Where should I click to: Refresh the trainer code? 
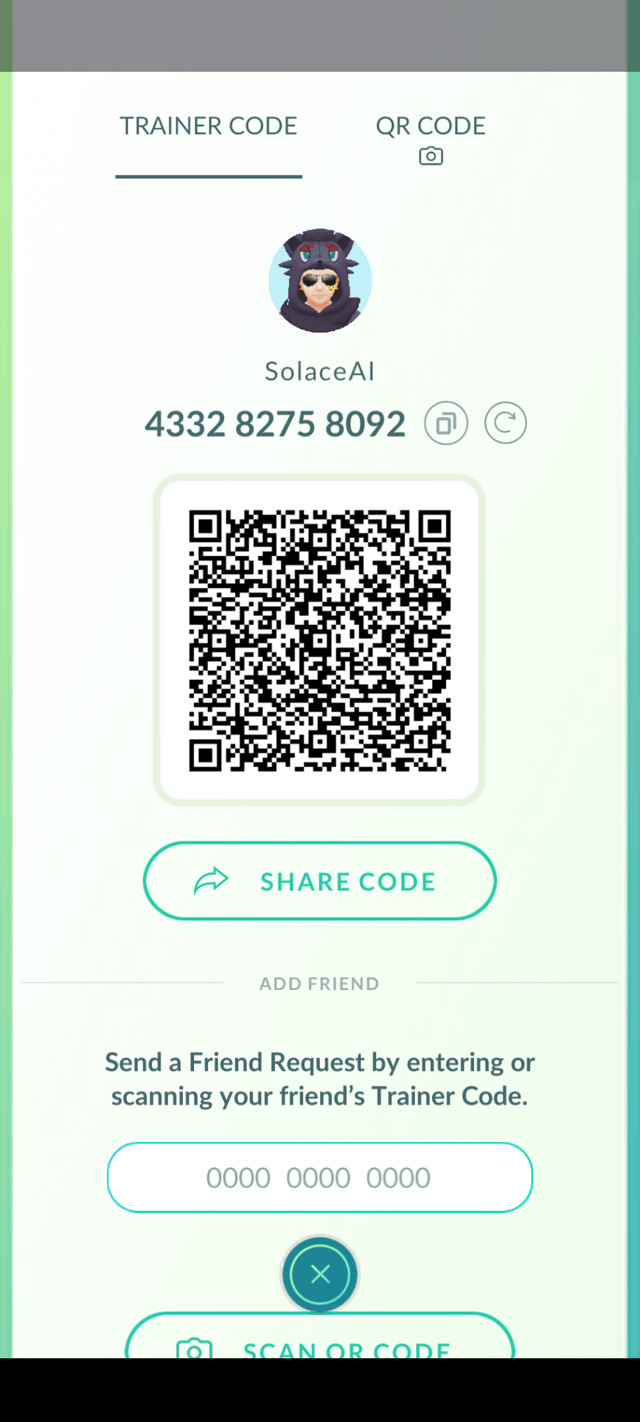click(505, 423)
